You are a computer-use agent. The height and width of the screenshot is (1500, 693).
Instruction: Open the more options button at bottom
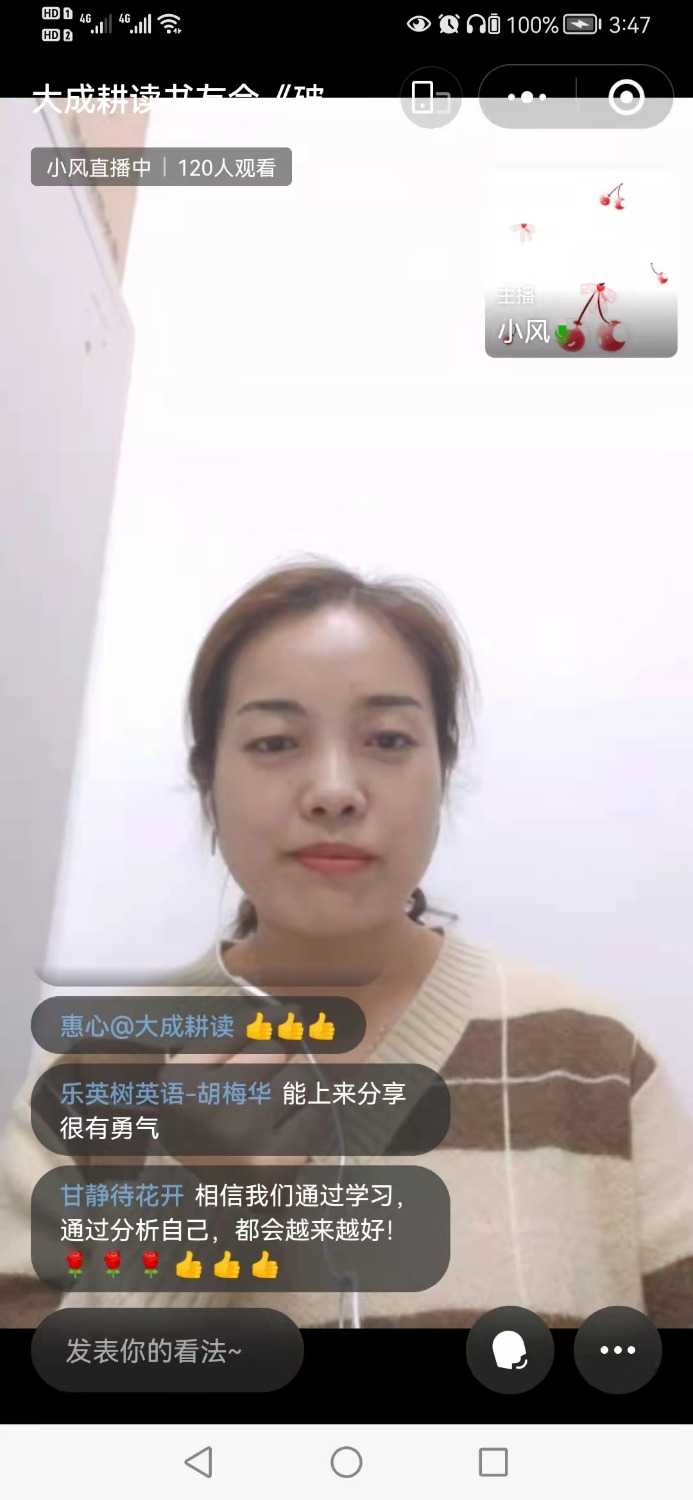(x=617, y=1350)
